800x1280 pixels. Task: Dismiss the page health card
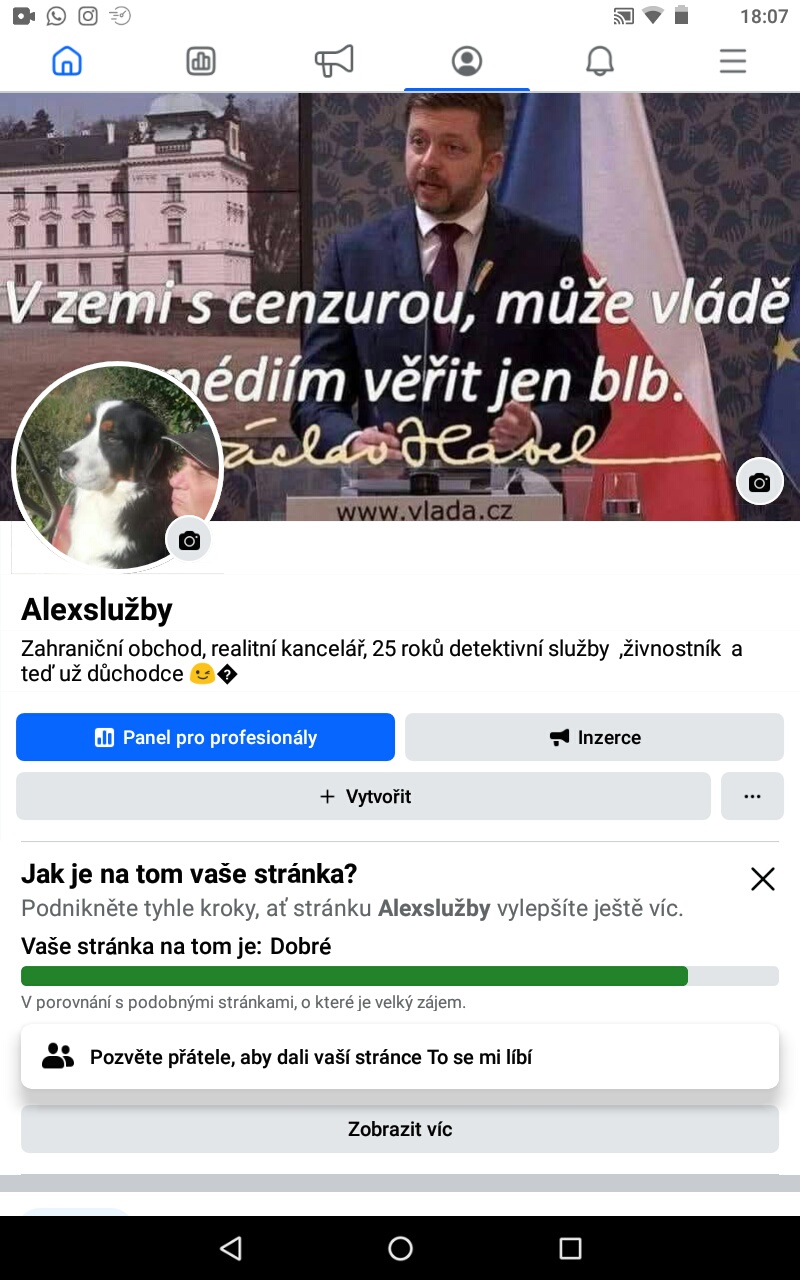[x=762, y=879]
